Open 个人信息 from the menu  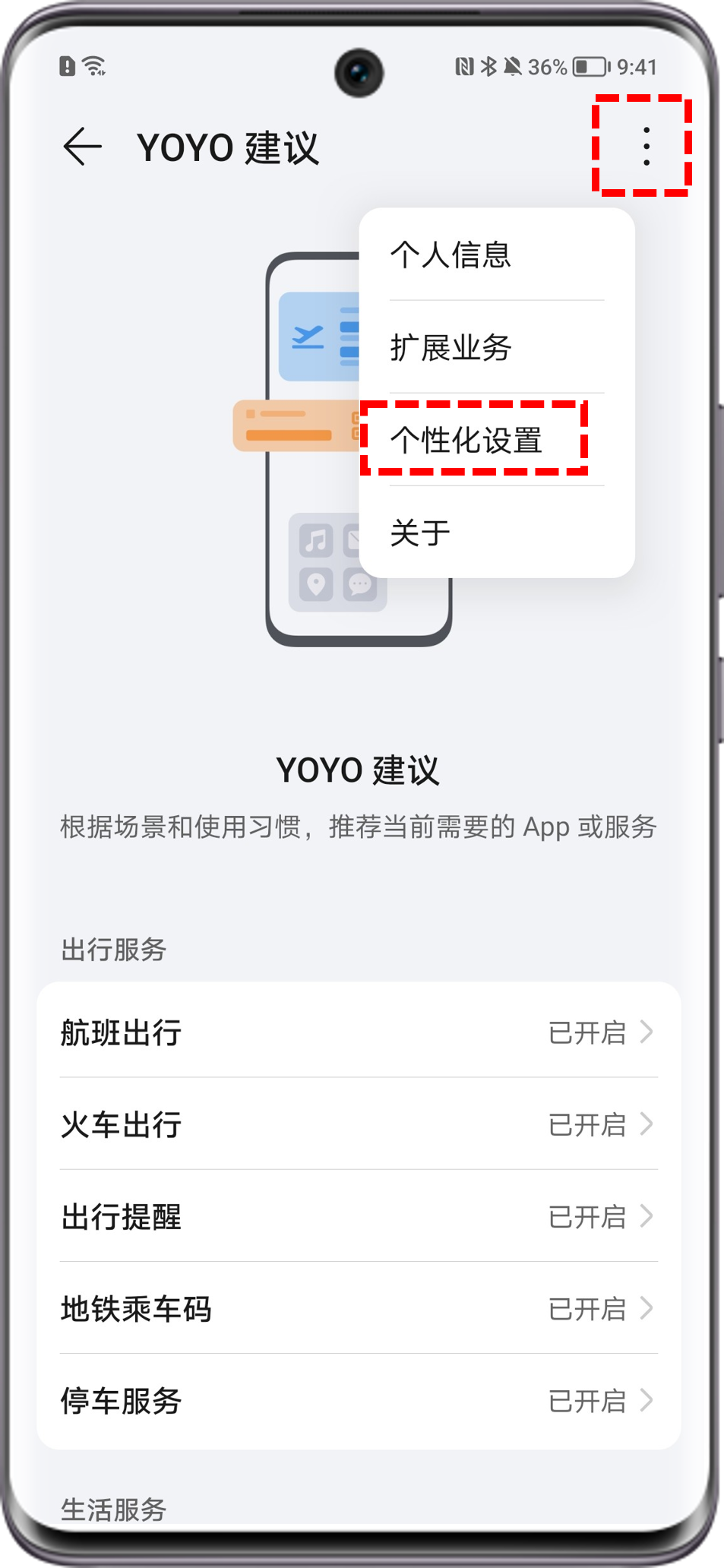[x=451, y=254]
